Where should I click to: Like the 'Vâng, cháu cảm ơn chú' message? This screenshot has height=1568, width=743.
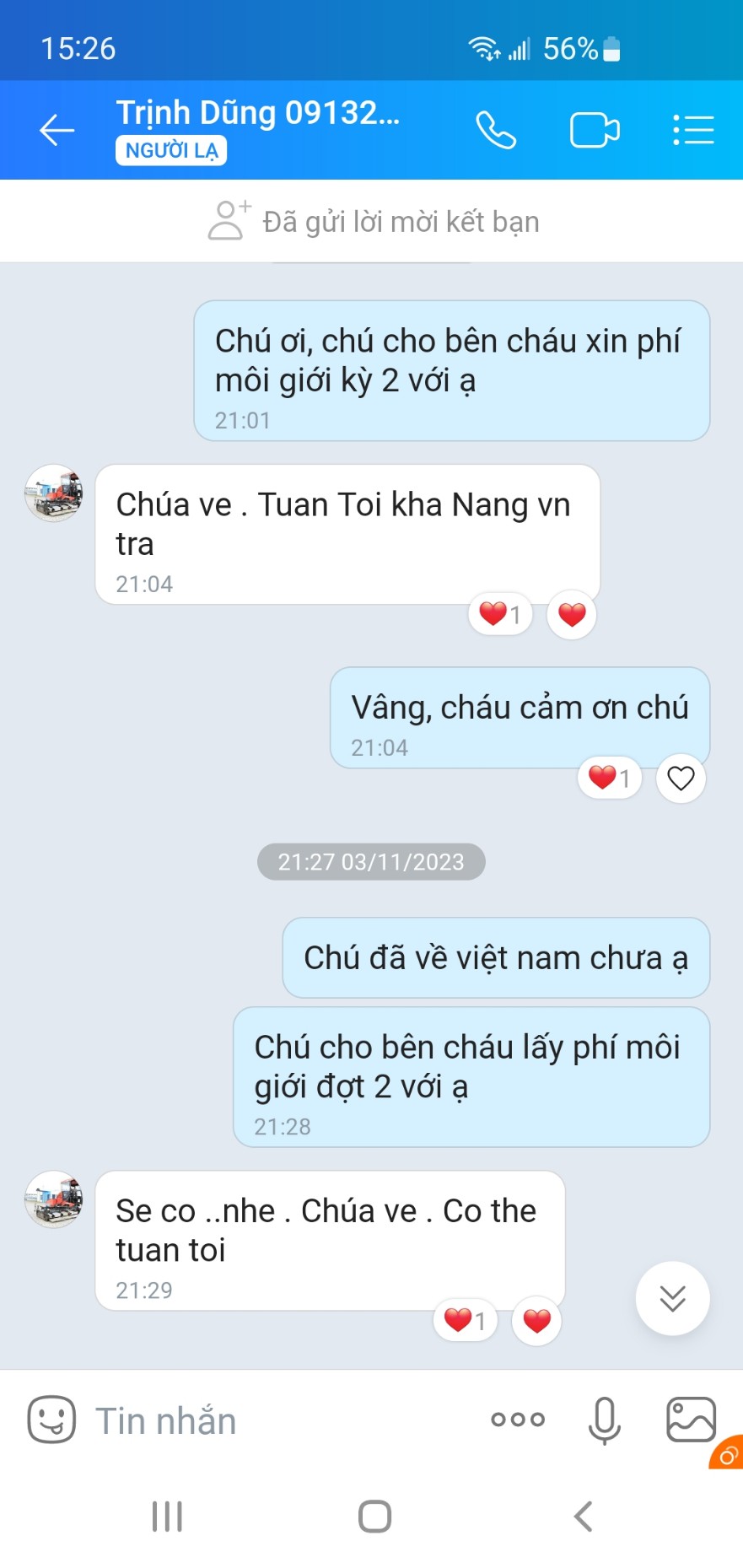[681, 778]
